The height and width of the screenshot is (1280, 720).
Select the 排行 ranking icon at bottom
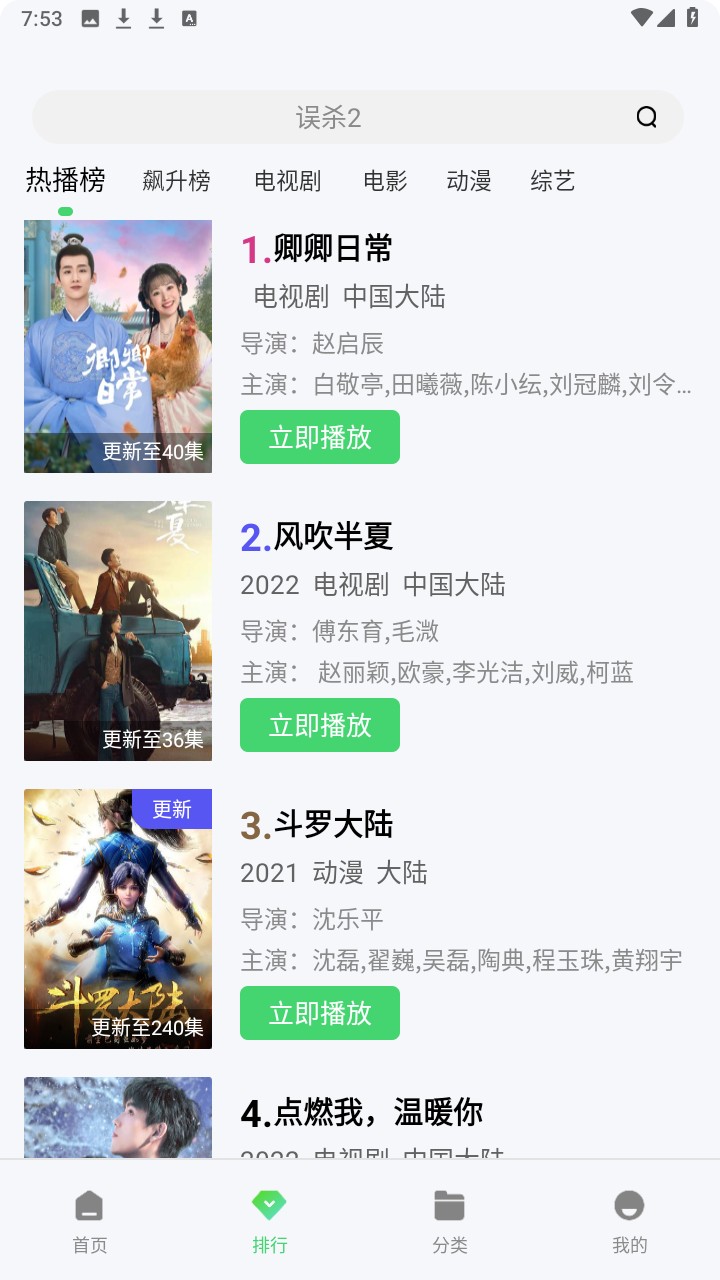[x=269, y=1206]
